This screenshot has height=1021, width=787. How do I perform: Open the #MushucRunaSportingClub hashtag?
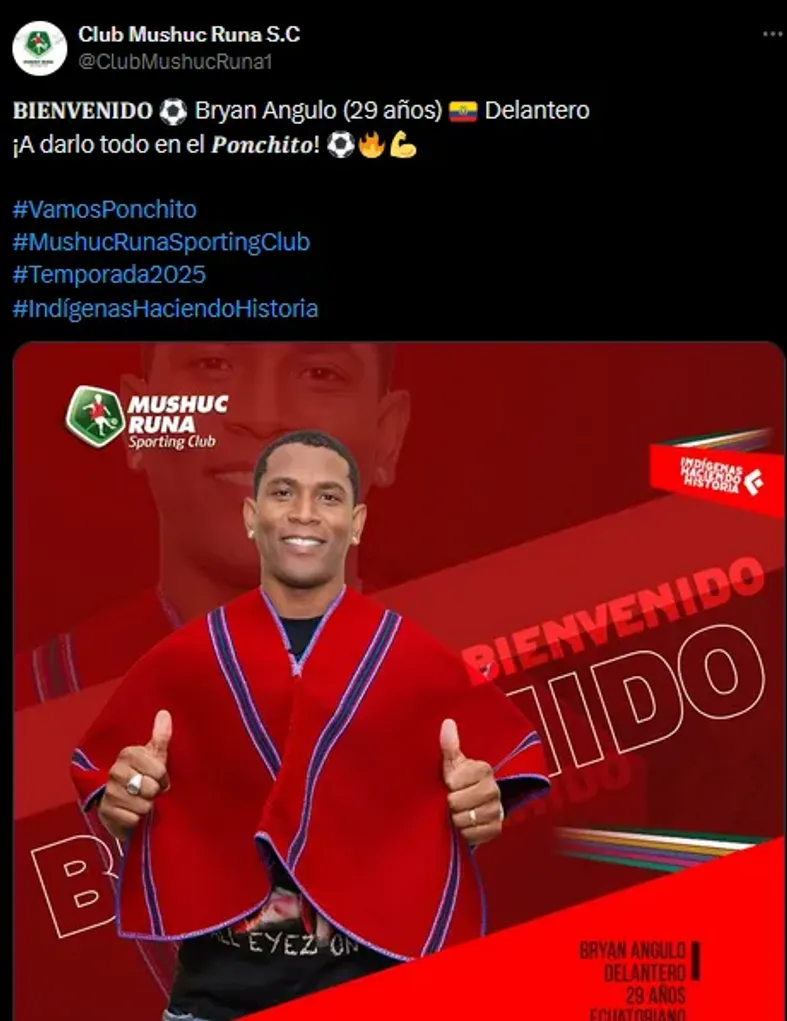[x=161, y=242]
